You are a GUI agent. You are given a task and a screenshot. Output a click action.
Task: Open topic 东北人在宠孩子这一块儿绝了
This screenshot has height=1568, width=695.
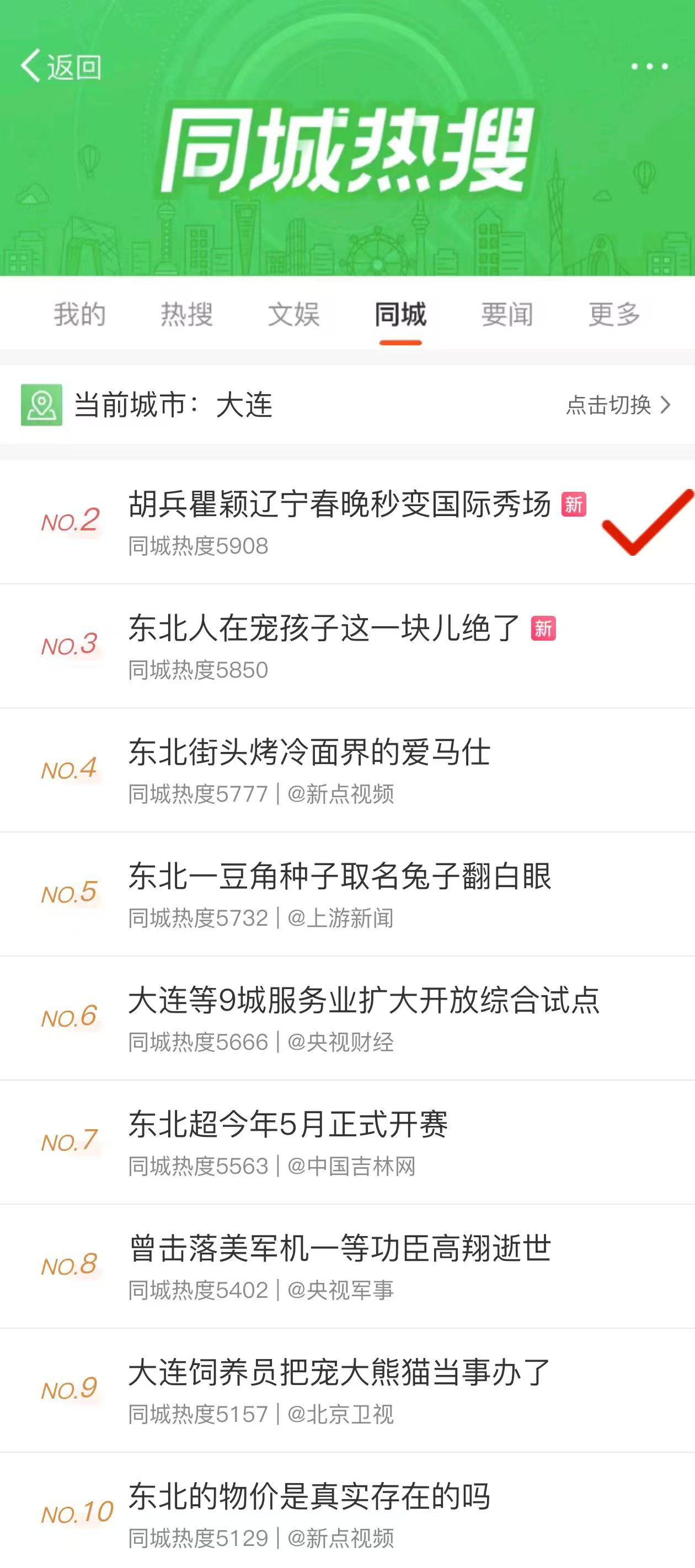coord(324,629)
